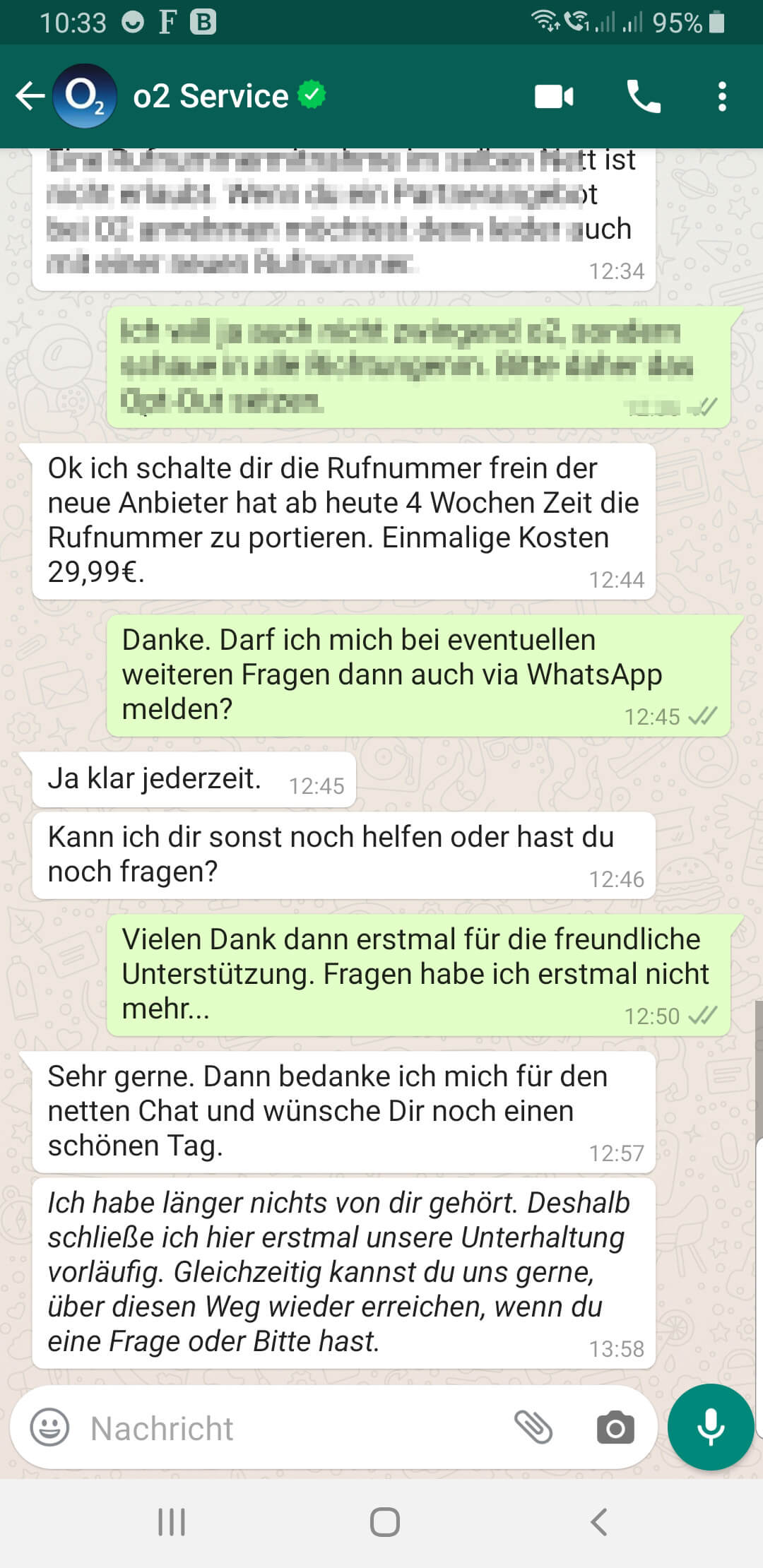Attach a file with the paperclip
The width and height of the screenshot is (763, 1568).
pyautogui.click(x=533, y=1427)
